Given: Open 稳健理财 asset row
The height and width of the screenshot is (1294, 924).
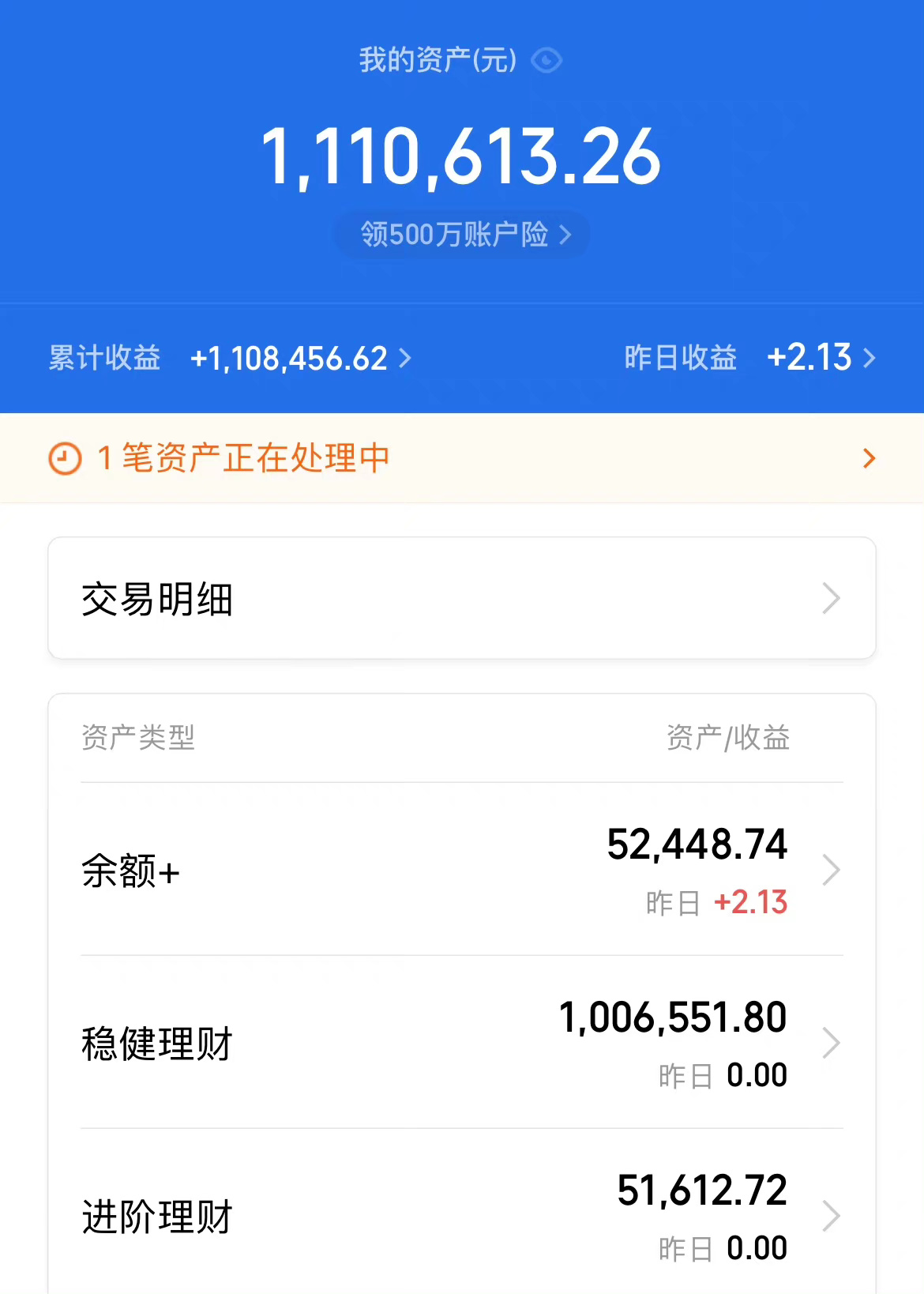Looking at the screenshot, I should point(462,1043).
